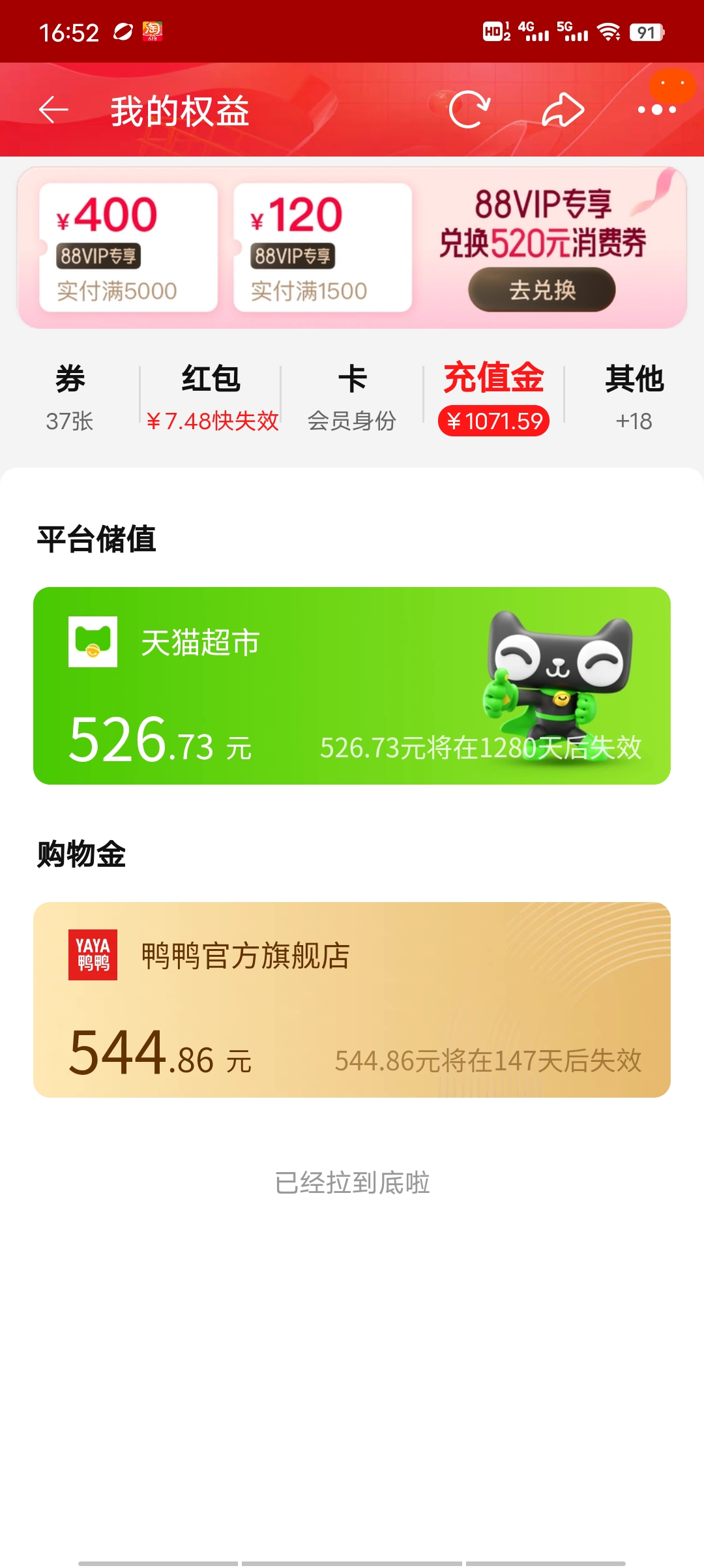Tap 去兑换 to redeem 520元消费券
Image resolution: width=704 pixels, height=1568 pixels.
[542, 290]
